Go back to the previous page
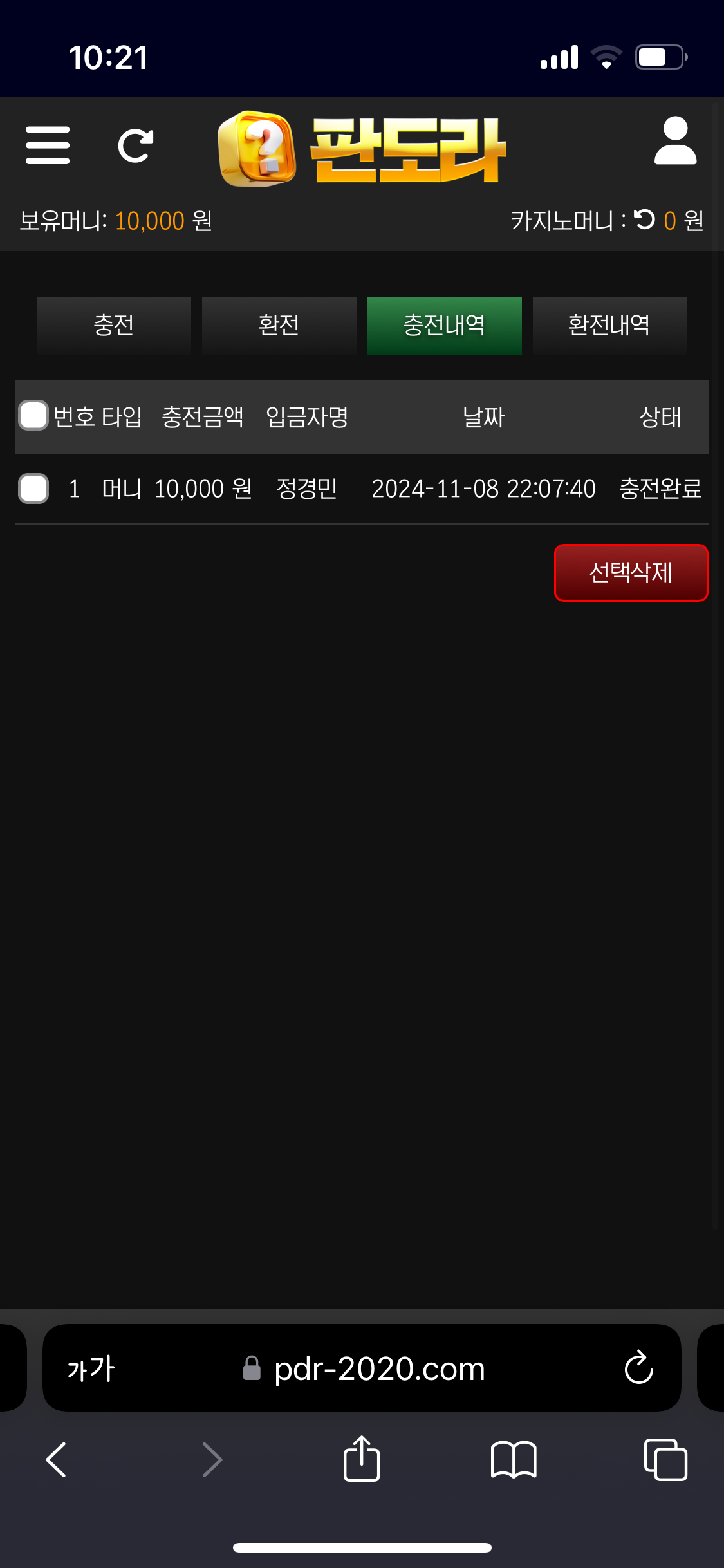Image resolution: width=724 pixels, height=1568 pixels. [x=57, y=1460]
